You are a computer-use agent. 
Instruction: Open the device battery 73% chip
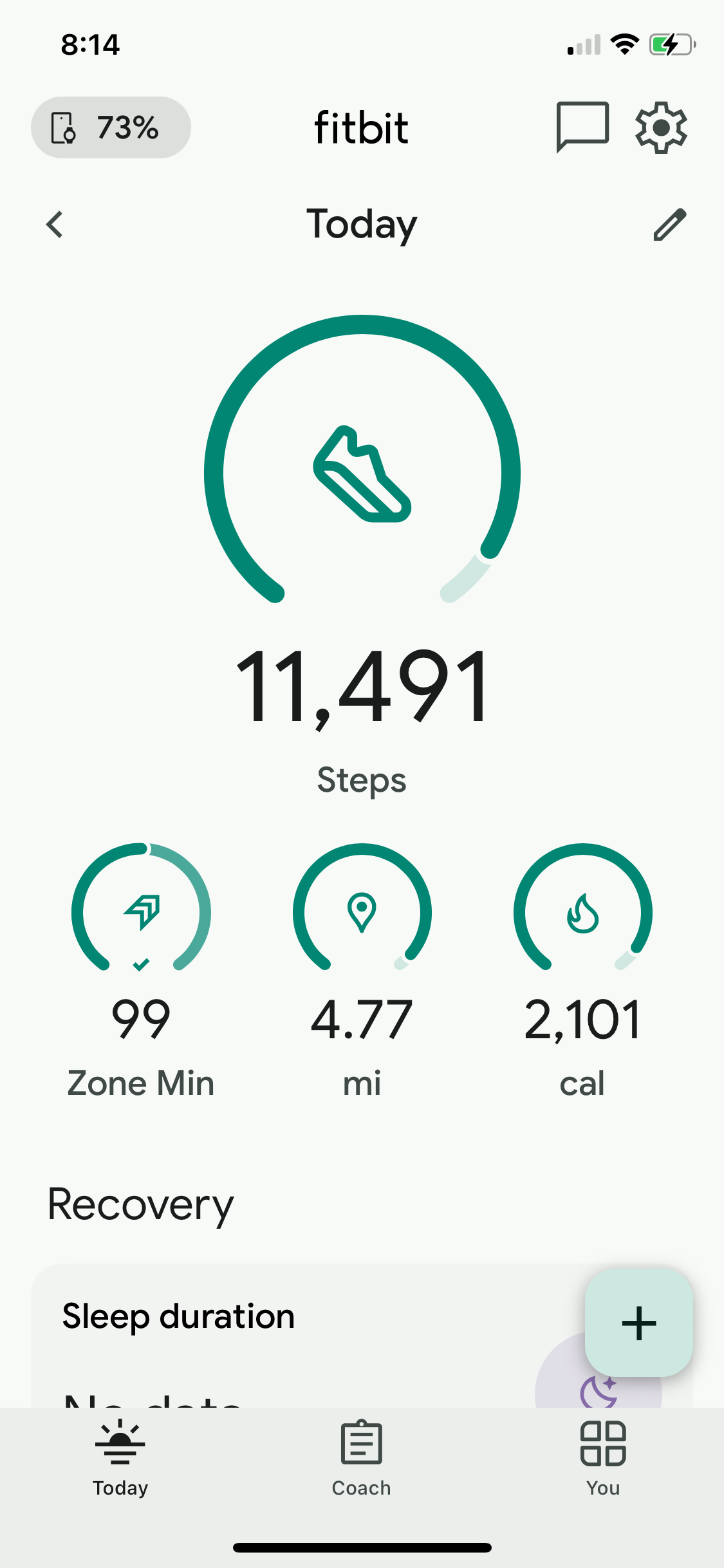tap(111, 127)
